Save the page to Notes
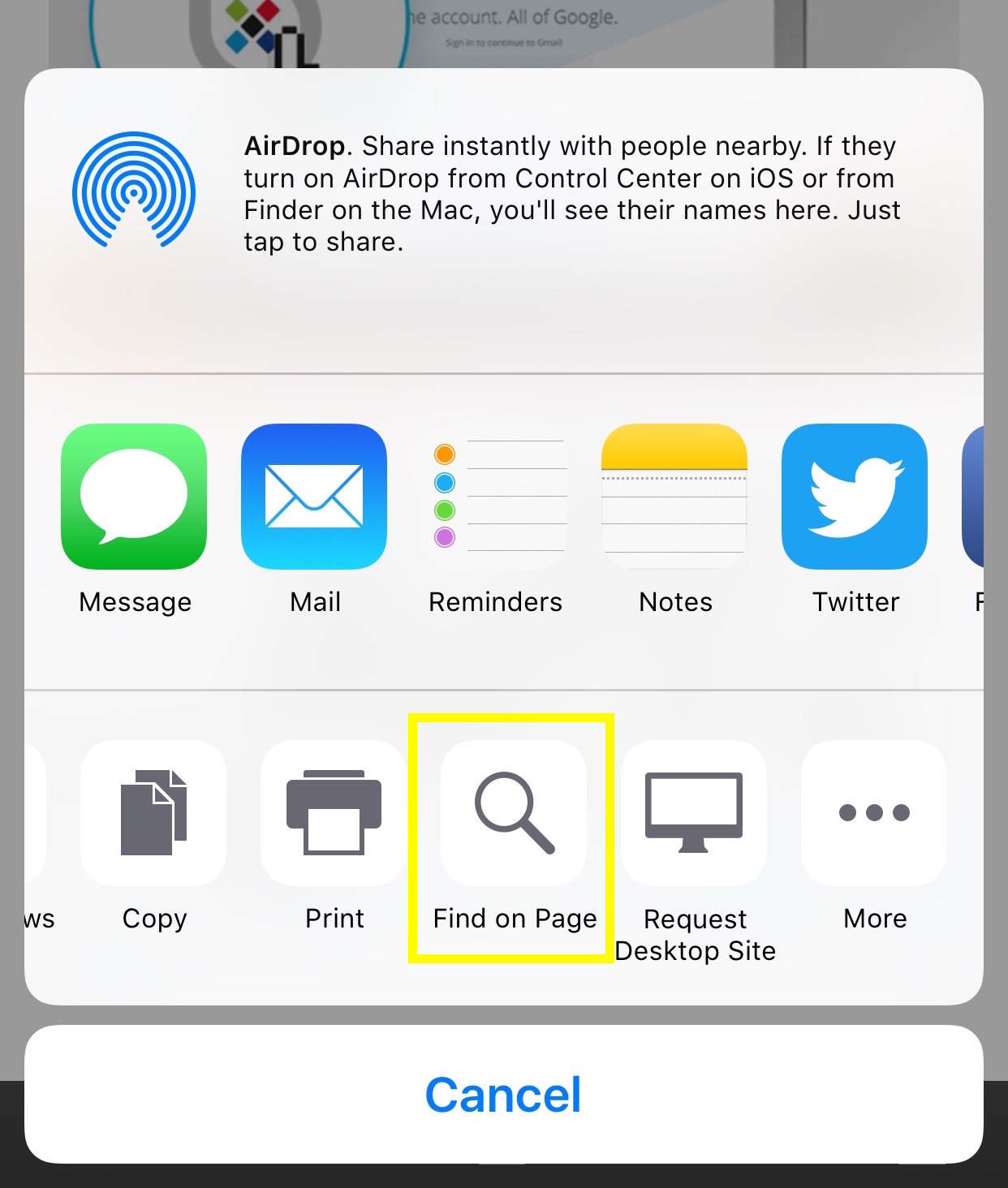This screenshot has height=1188, width=1008. coord(674,497)
